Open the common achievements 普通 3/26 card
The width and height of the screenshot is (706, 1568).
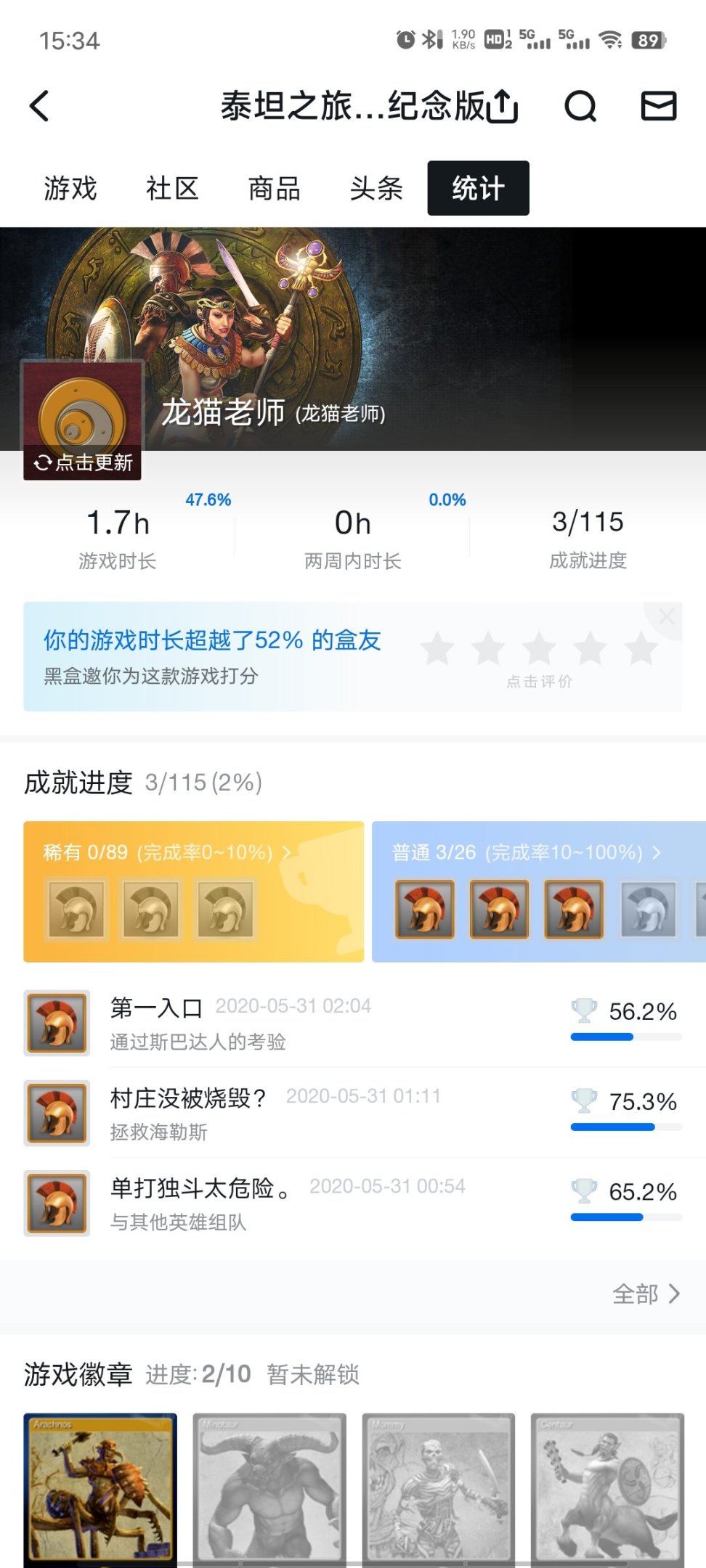coord(537,891)
